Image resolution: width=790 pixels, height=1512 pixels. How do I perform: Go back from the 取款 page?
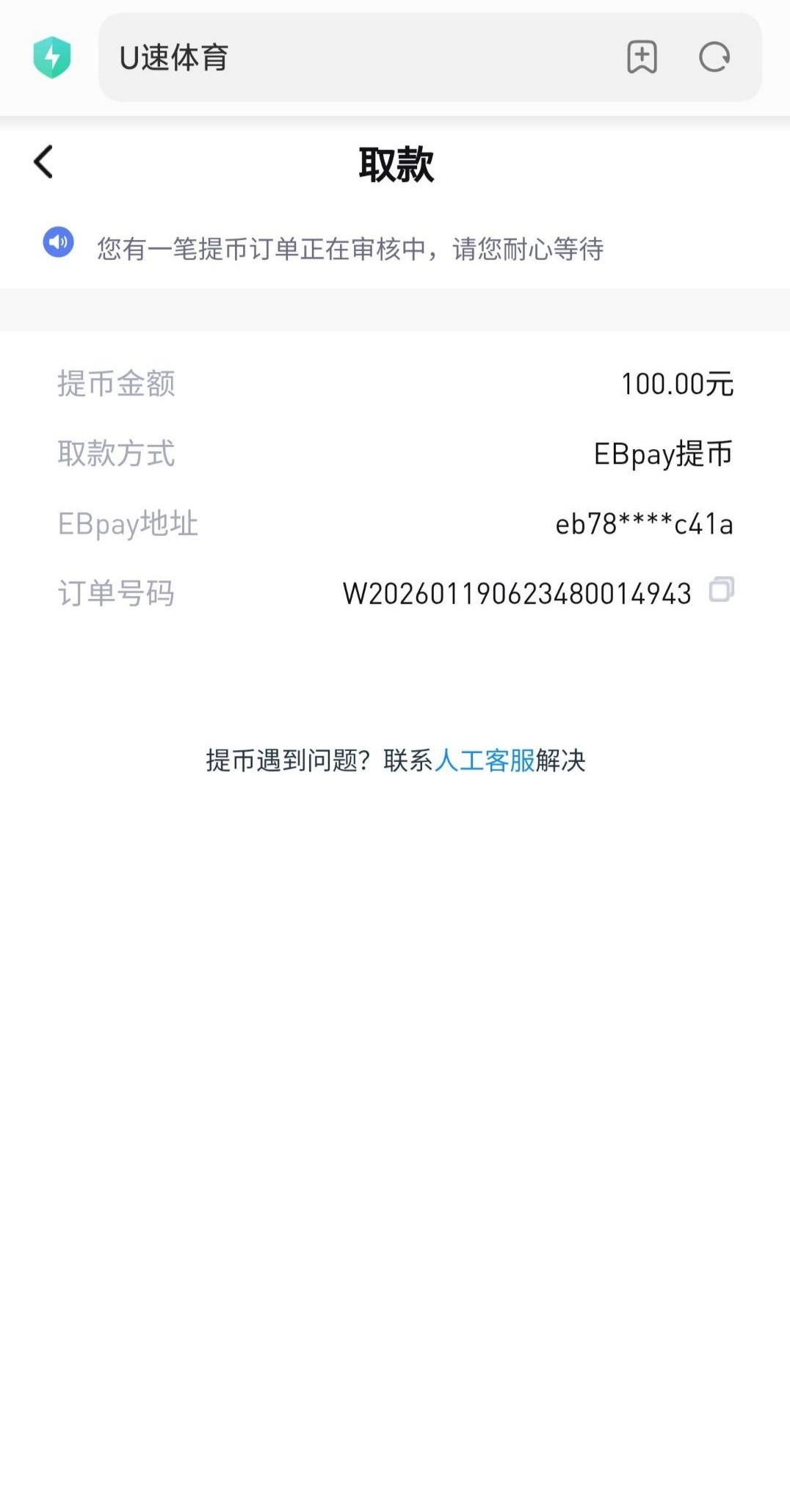point(43,161)
